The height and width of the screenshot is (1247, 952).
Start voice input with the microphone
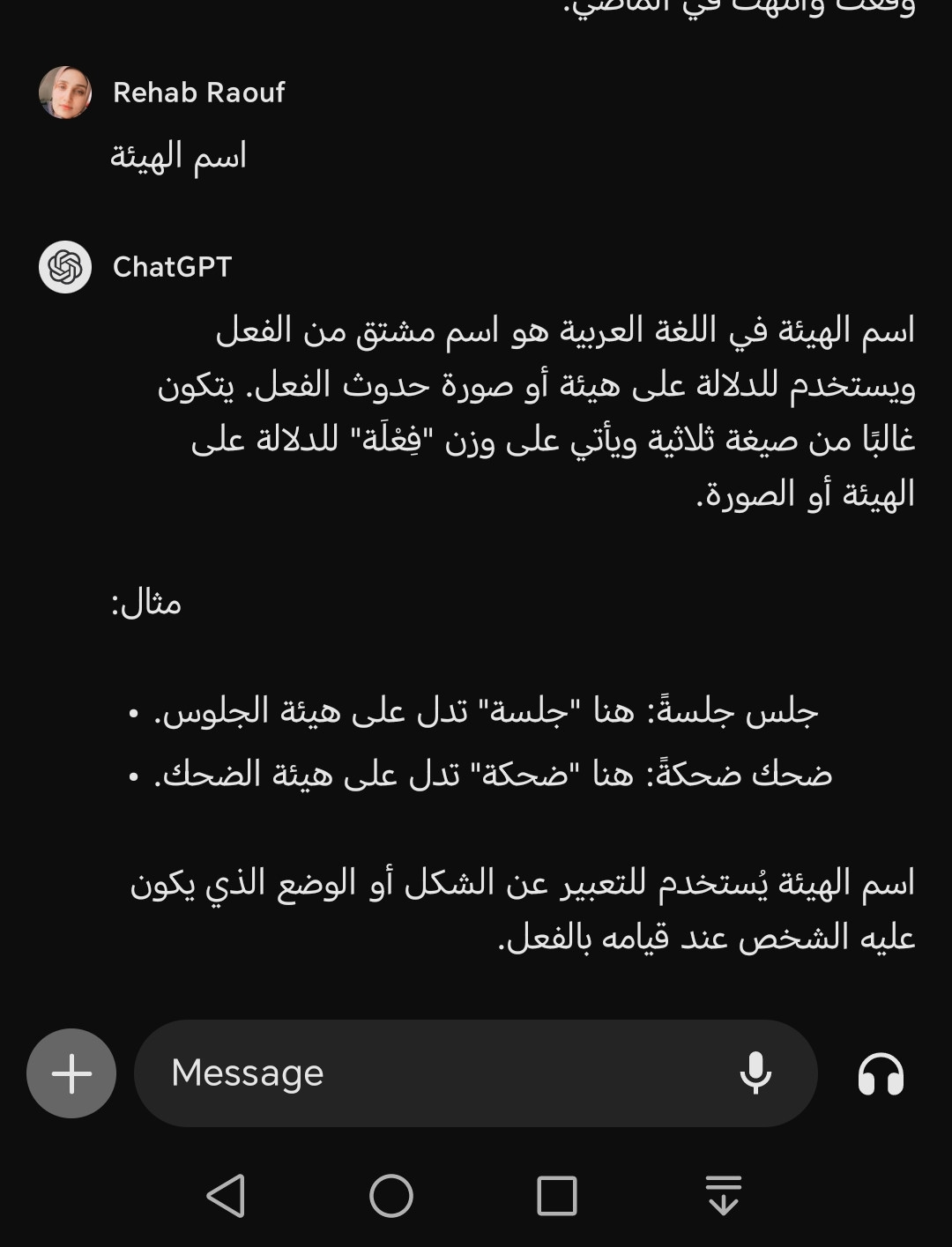pos(755,1073)
